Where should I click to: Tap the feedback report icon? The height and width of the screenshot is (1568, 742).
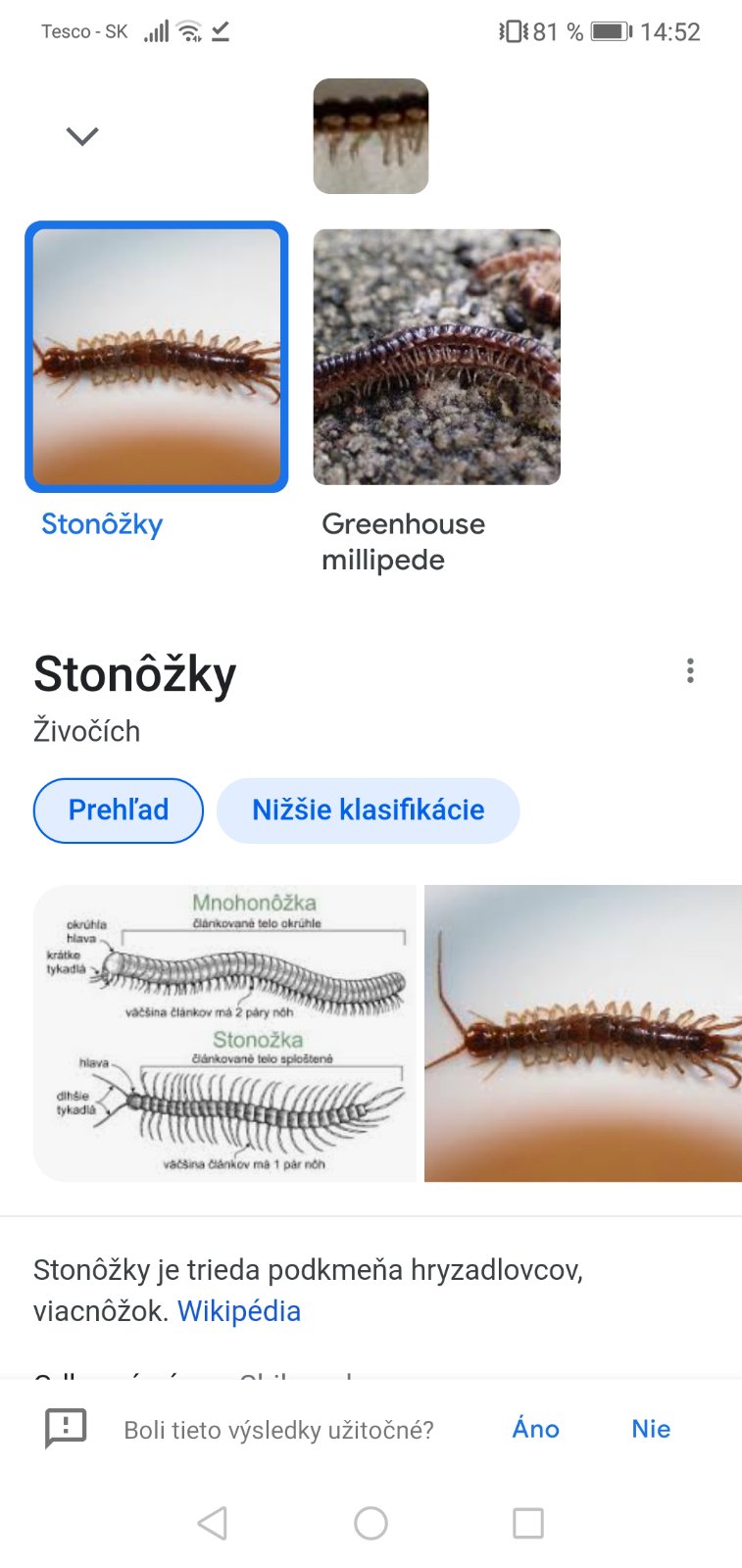[66, 1429]
